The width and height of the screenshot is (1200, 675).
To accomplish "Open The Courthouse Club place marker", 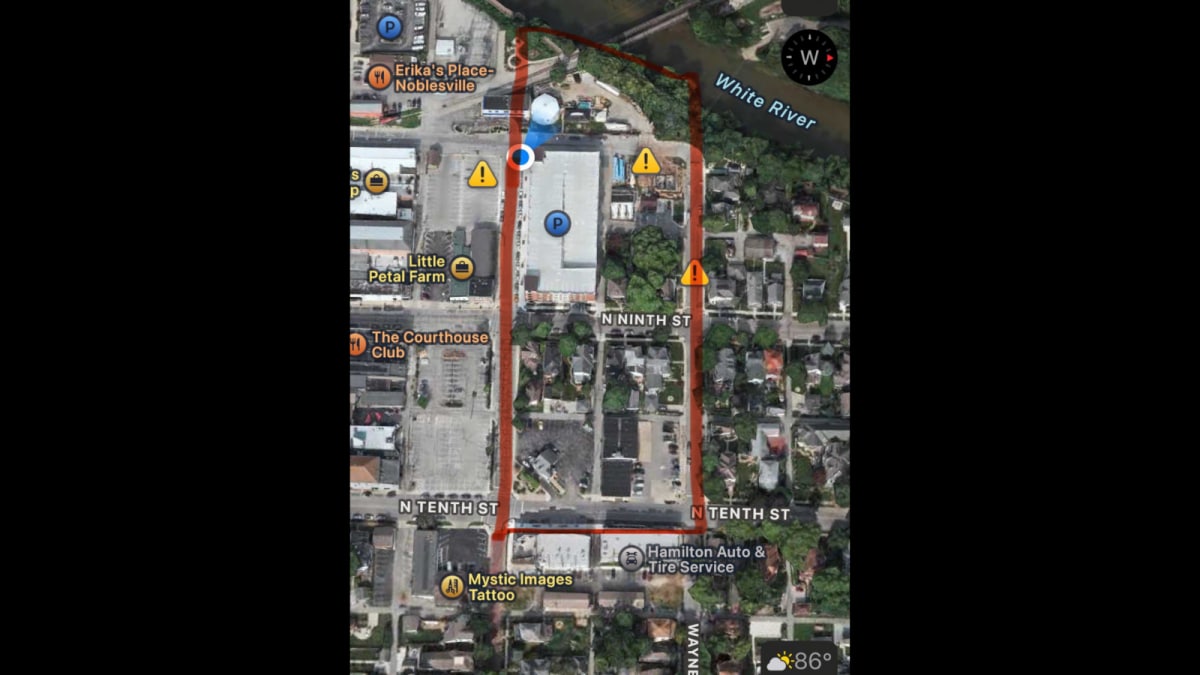I will click(357, 345).
